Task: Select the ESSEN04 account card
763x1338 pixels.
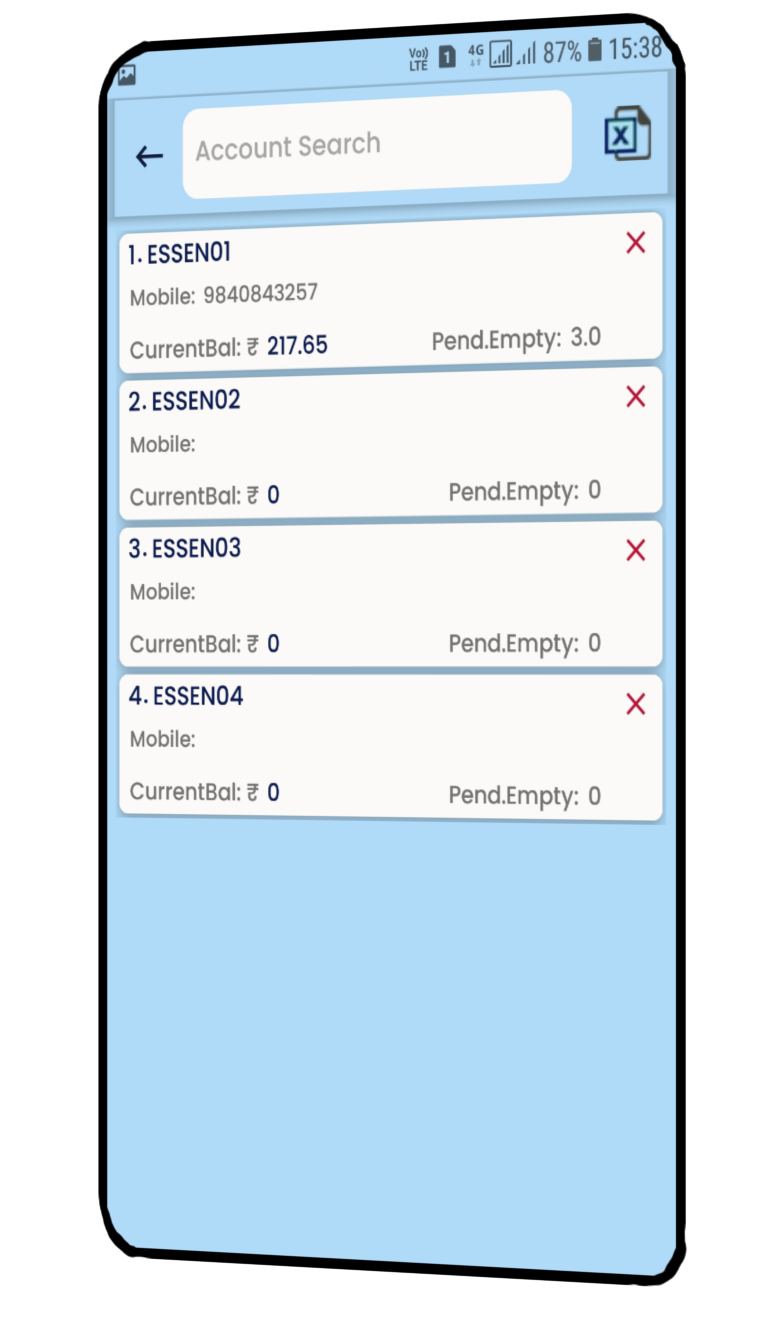Action: tap(391, 746)
